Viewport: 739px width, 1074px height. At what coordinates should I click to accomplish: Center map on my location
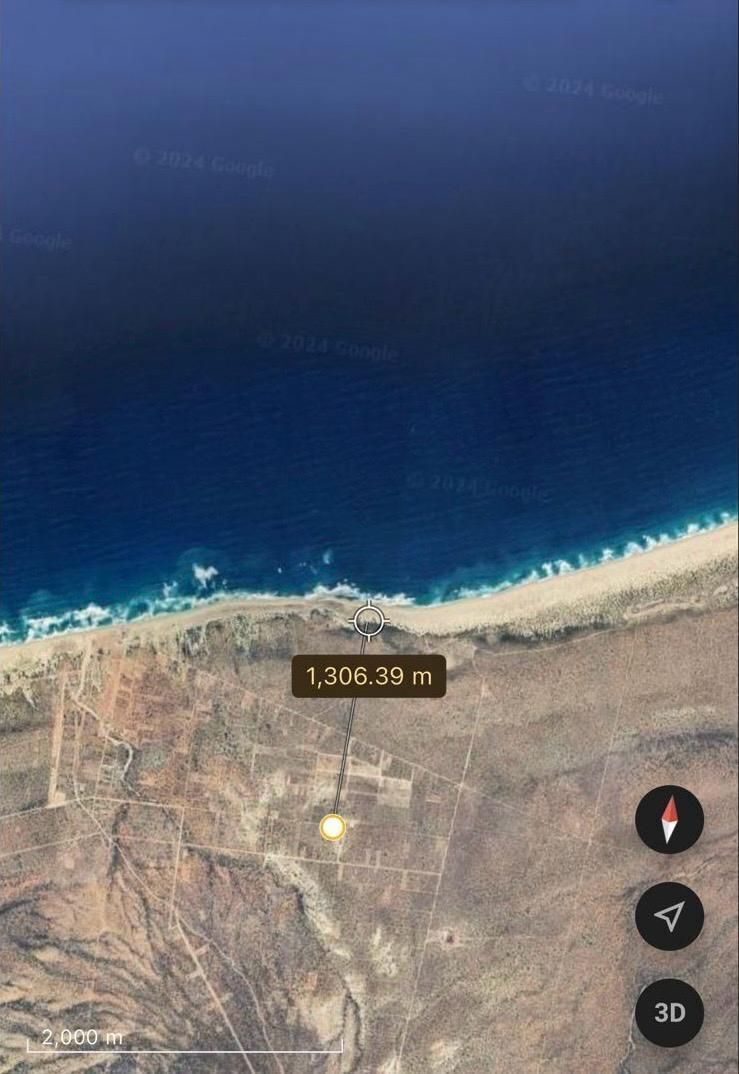coord(669,916)
